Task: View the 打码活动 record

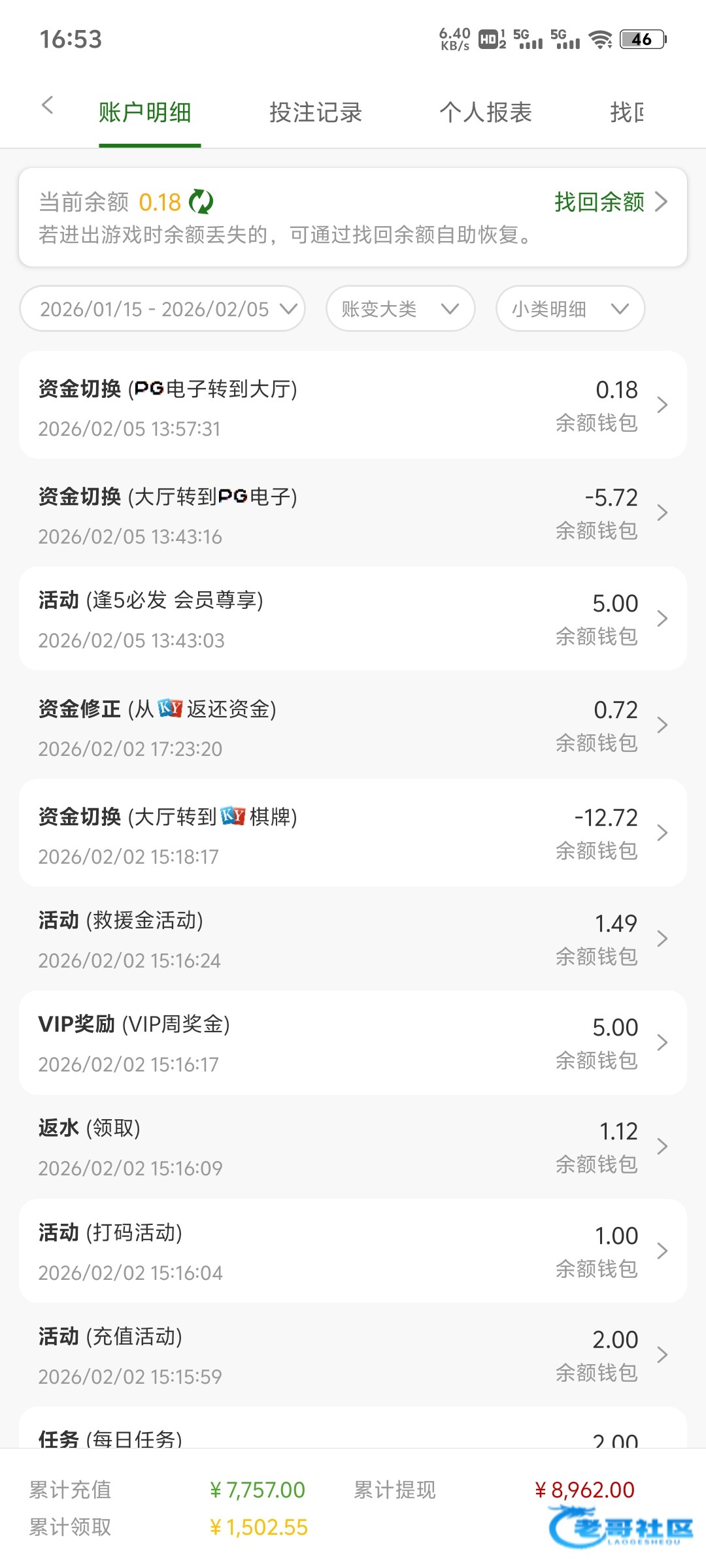Action: pos(353,1251)
